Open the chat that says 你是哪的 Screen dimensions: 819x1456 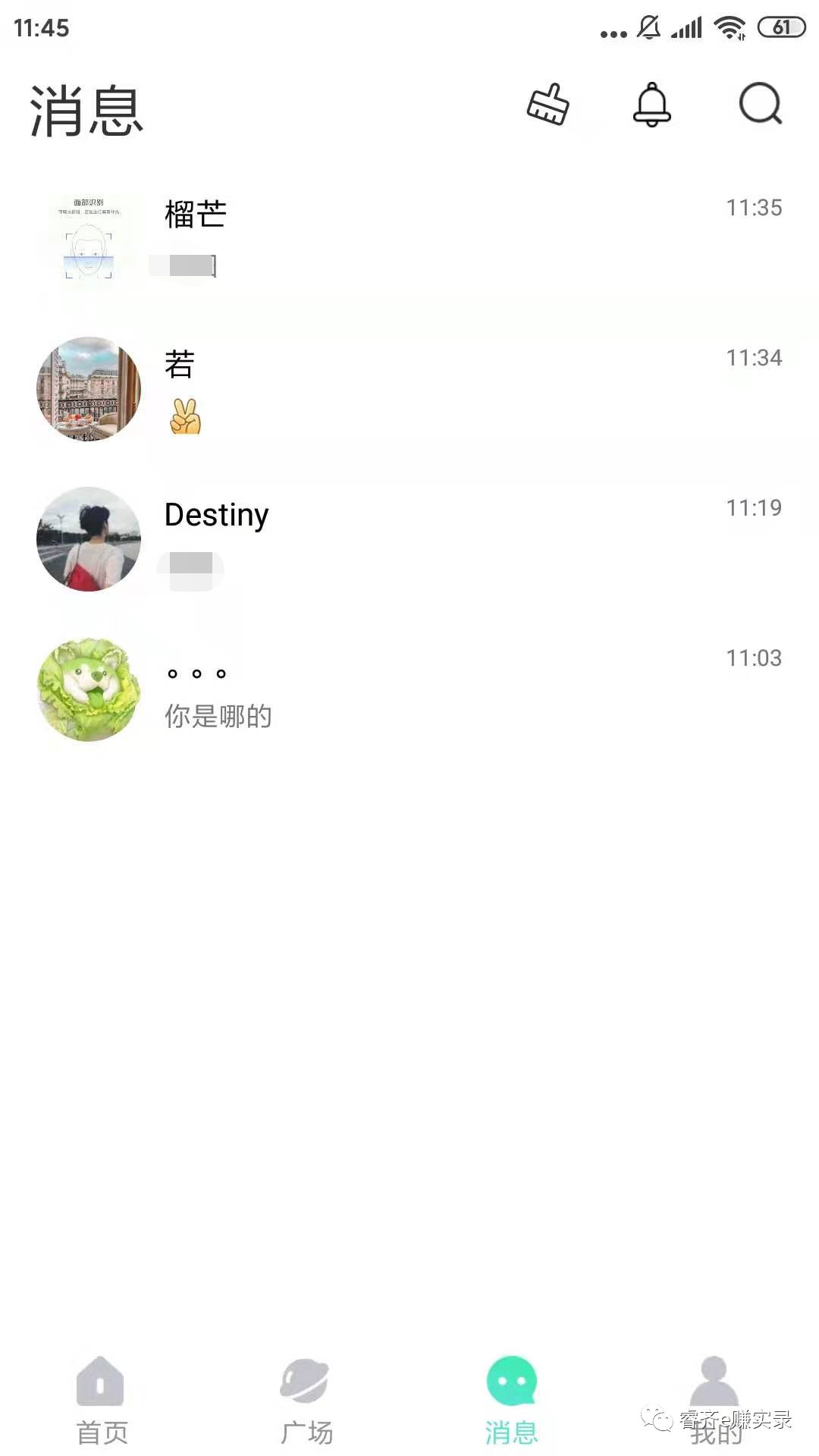pos(409,689)
